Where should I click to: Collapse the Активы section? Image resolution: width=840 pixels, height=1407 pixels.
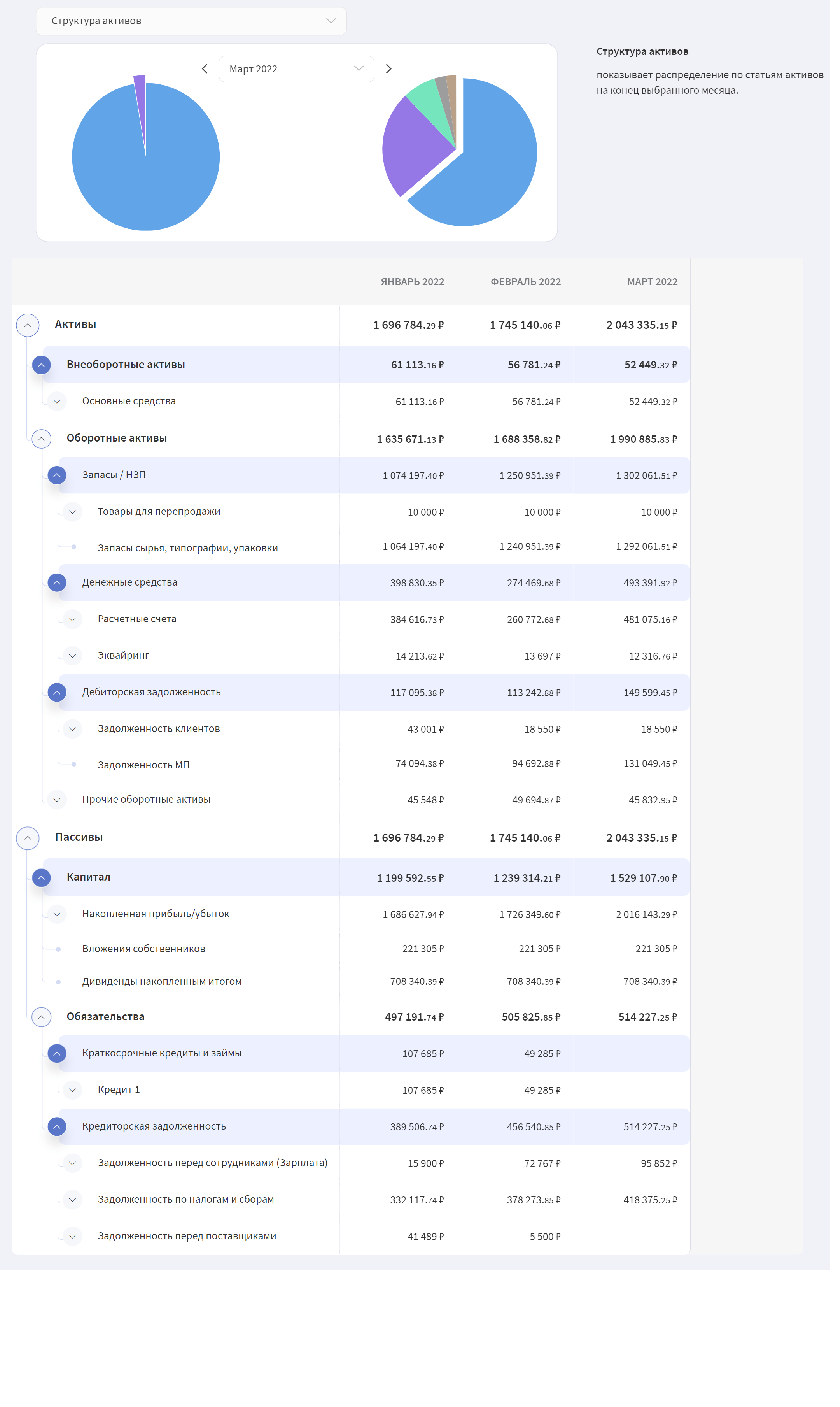coord(28,329)
